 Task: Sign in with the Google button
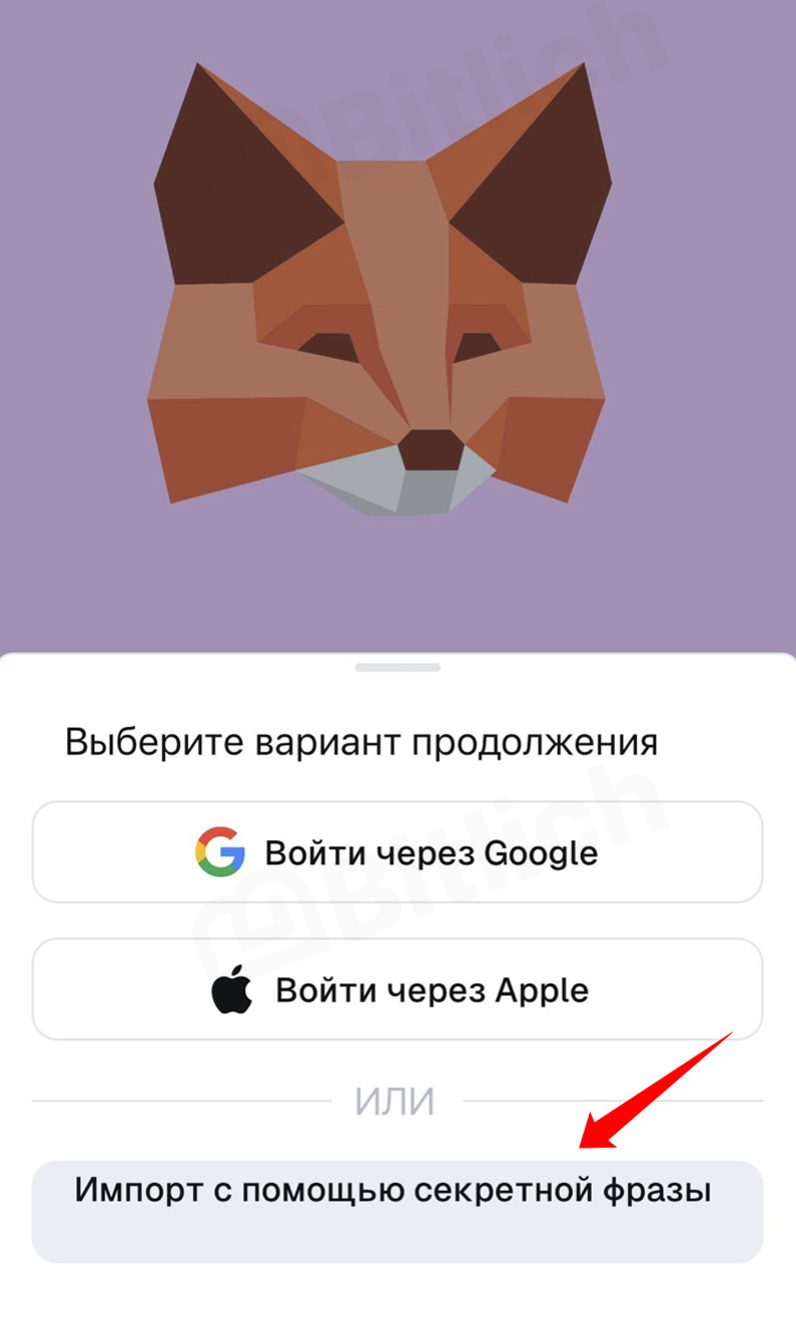[x=397, y=852]
